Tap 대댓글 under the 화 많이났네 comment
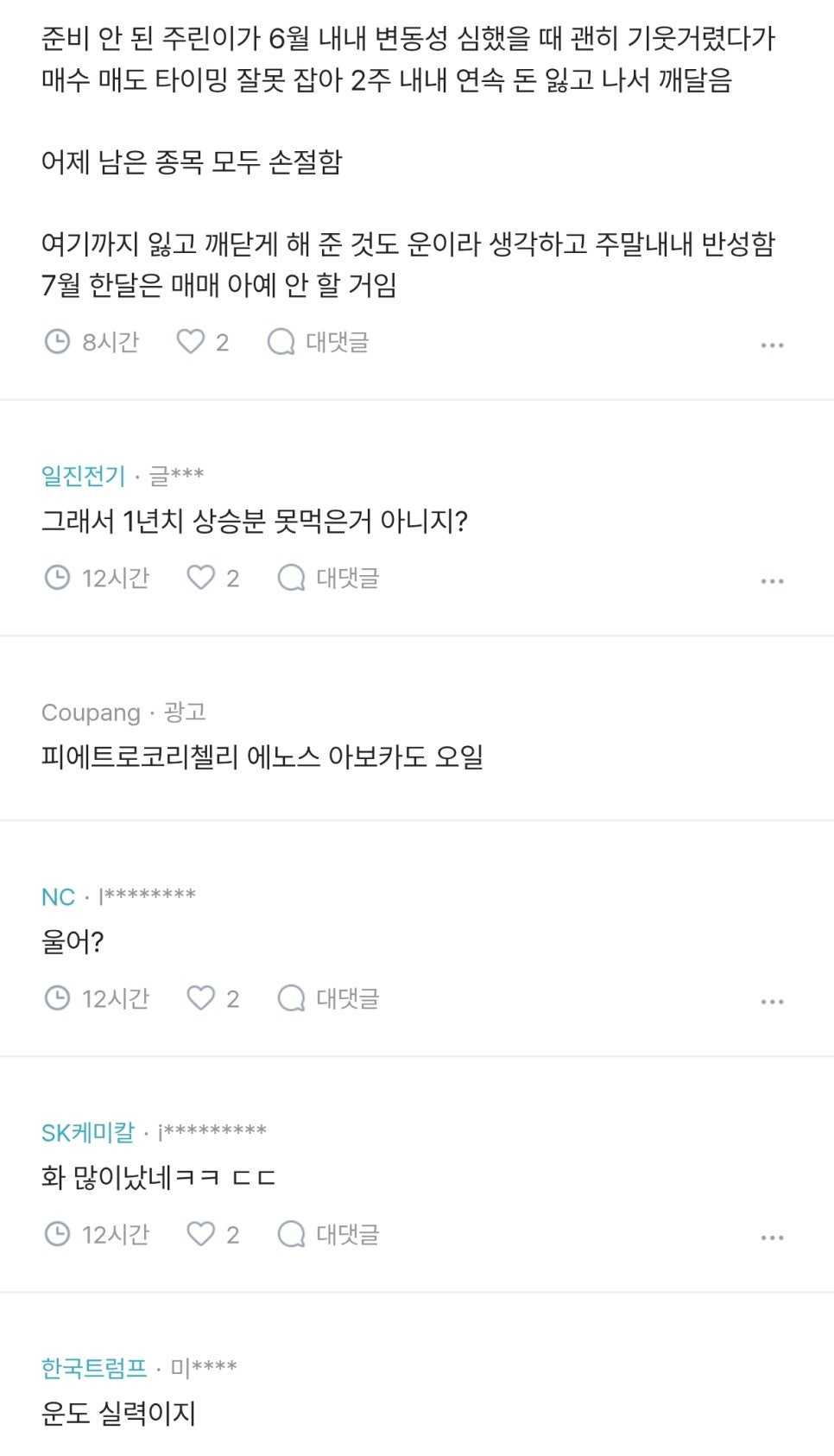834x1456 pixels. click(x=328, y=1234)
